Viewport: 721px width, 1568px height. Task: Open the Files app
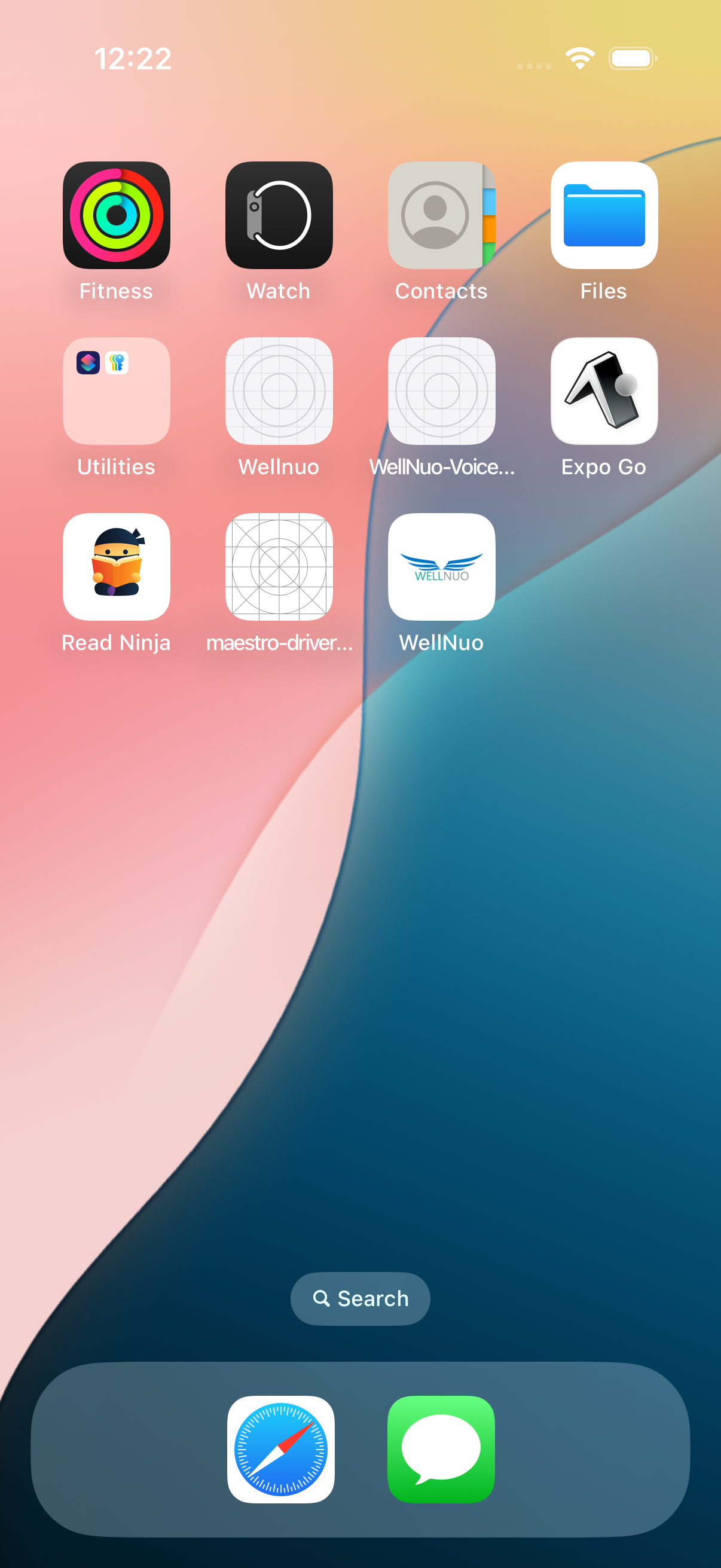click(604, 215)
